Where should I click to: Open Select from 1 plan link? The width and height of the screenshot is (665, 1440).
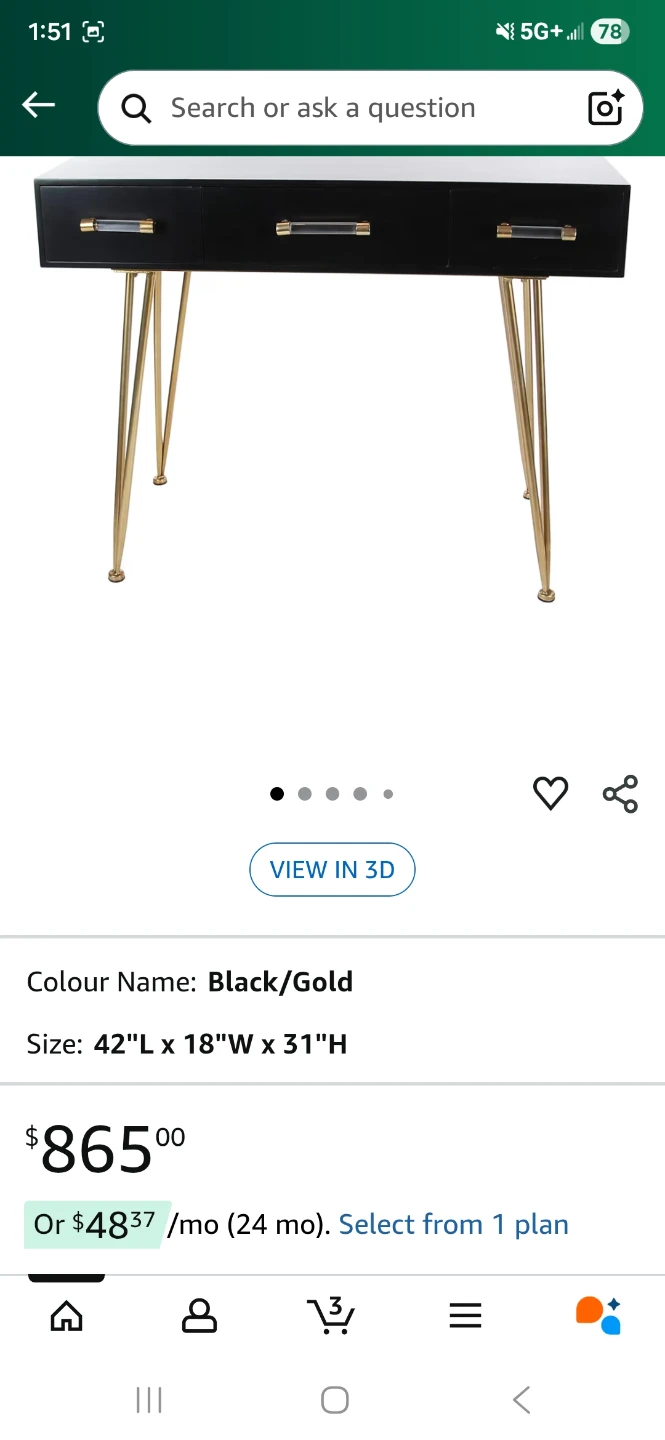[x=453, y=1224]
